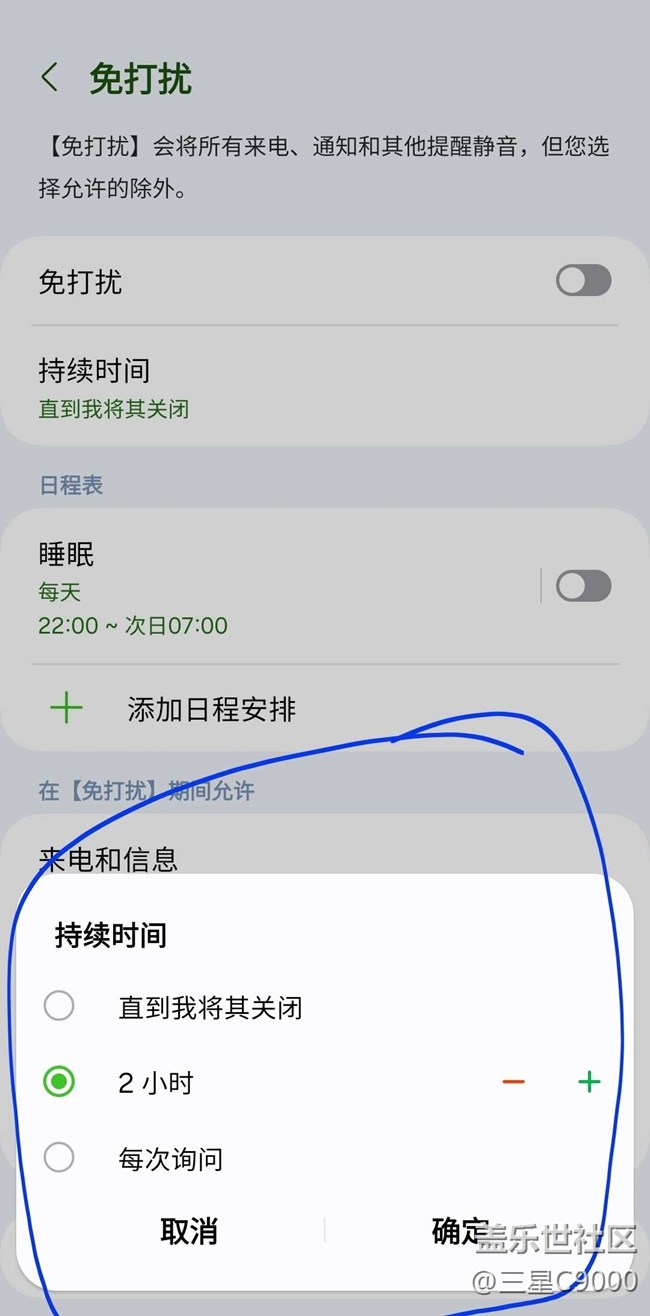Tap 取消 to dismiss the dialog
Screen dimensions: 650x1316
click(x=189, y=1232)
